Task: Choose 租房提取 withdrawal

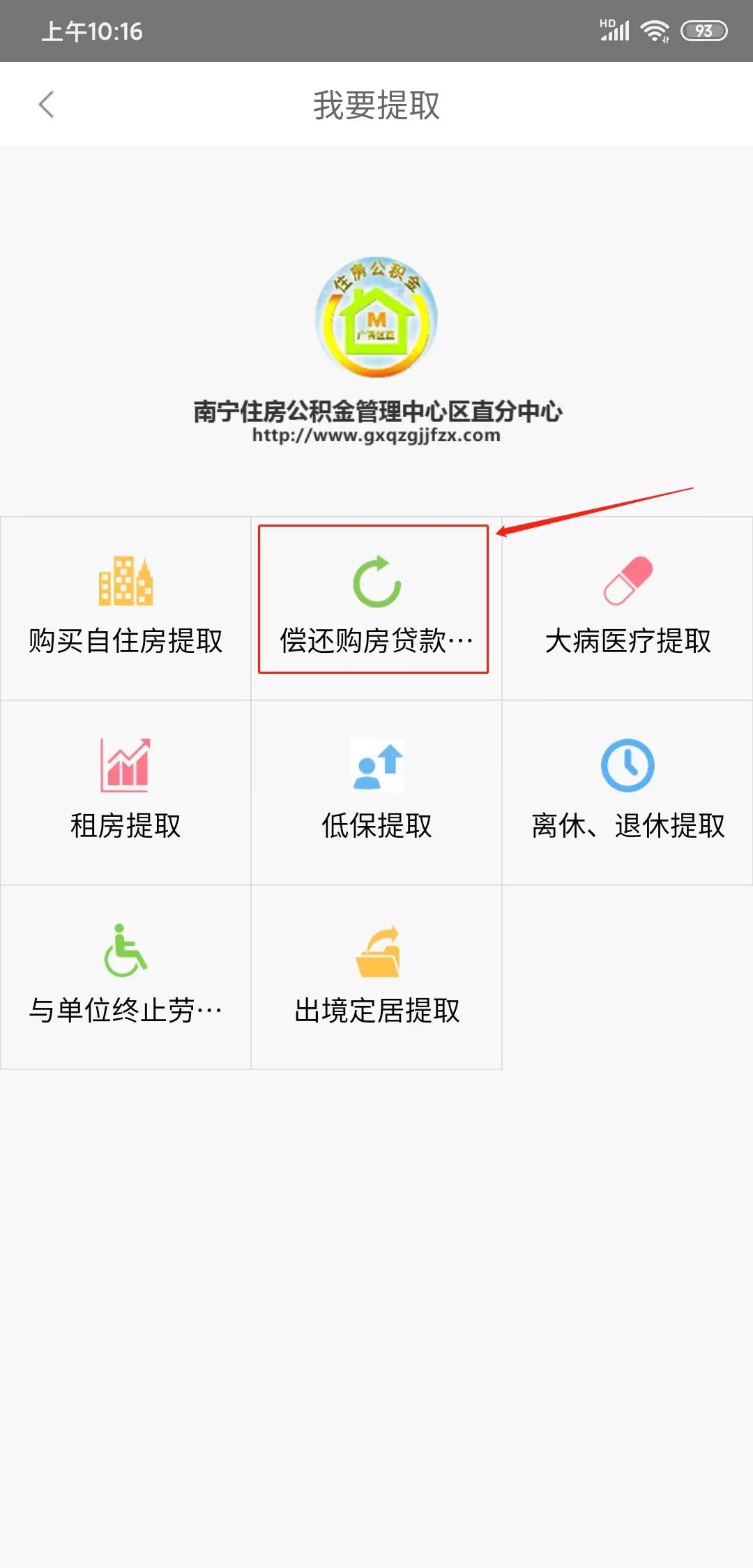Action: coord(125,792)
